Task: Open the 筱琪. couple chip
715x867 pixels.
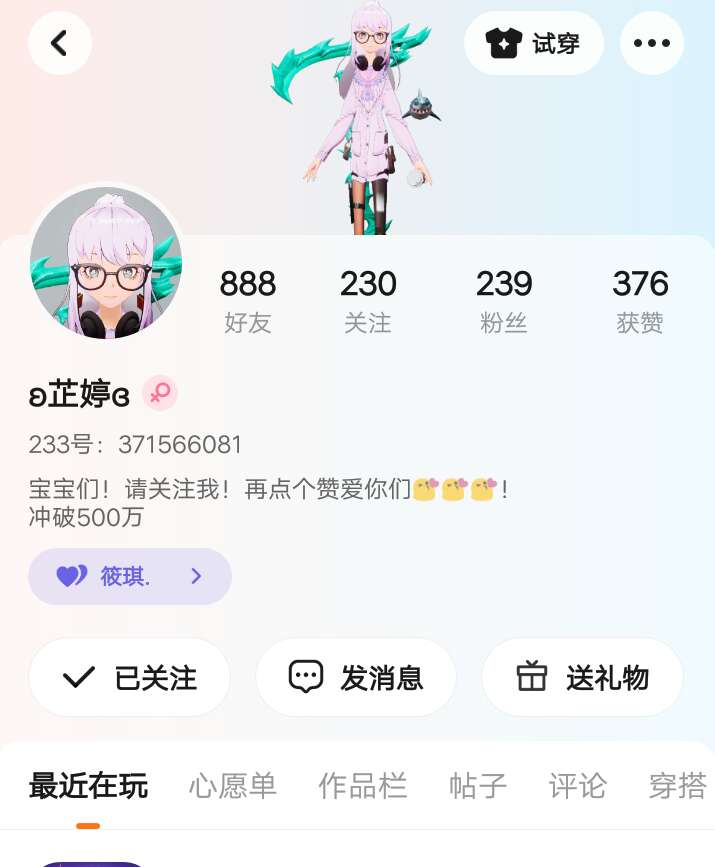Action: click(x=130, y=576)
